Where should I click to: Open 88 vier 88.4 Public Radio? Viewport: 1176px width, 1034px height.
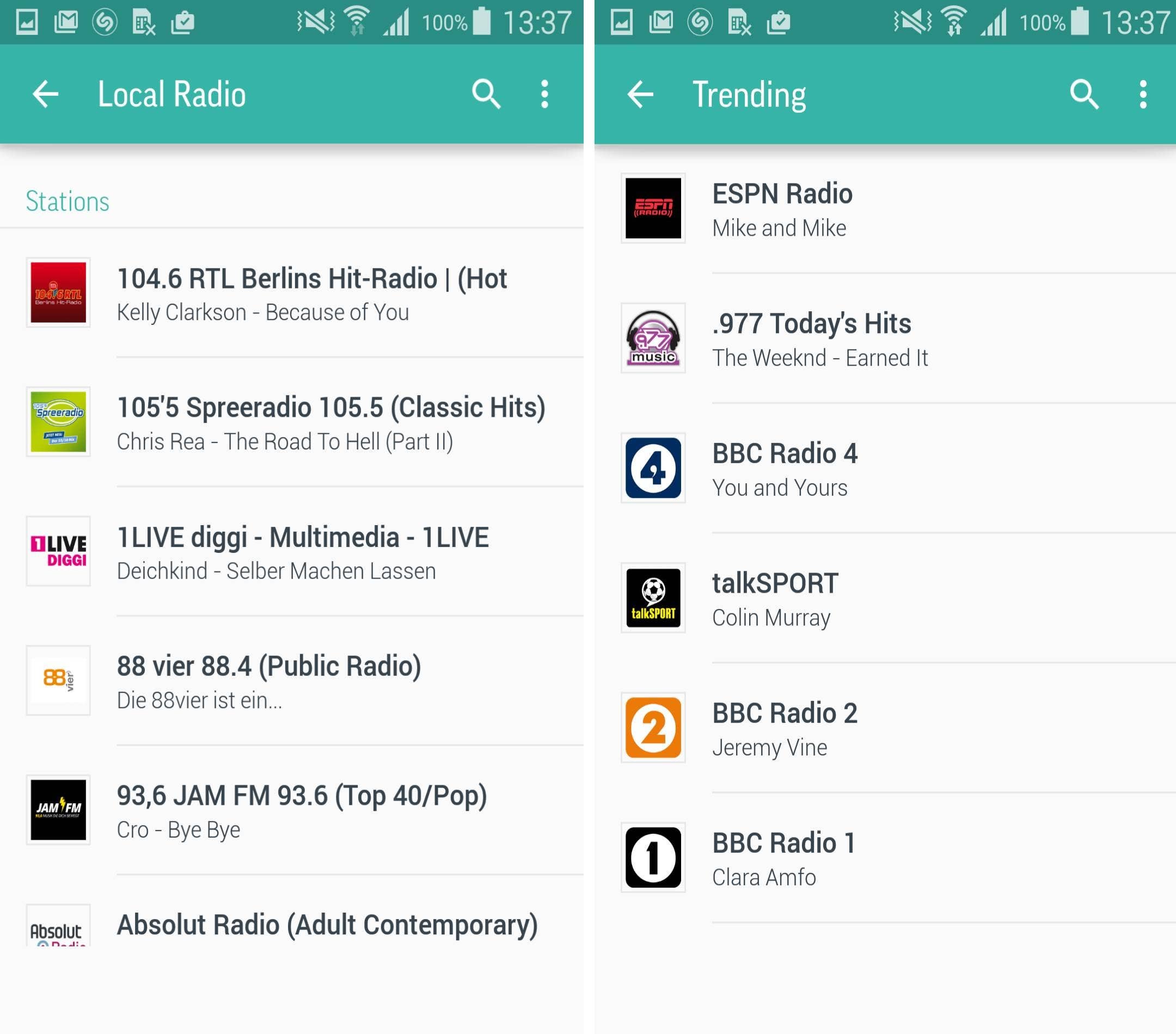click(x=269, y=681)
